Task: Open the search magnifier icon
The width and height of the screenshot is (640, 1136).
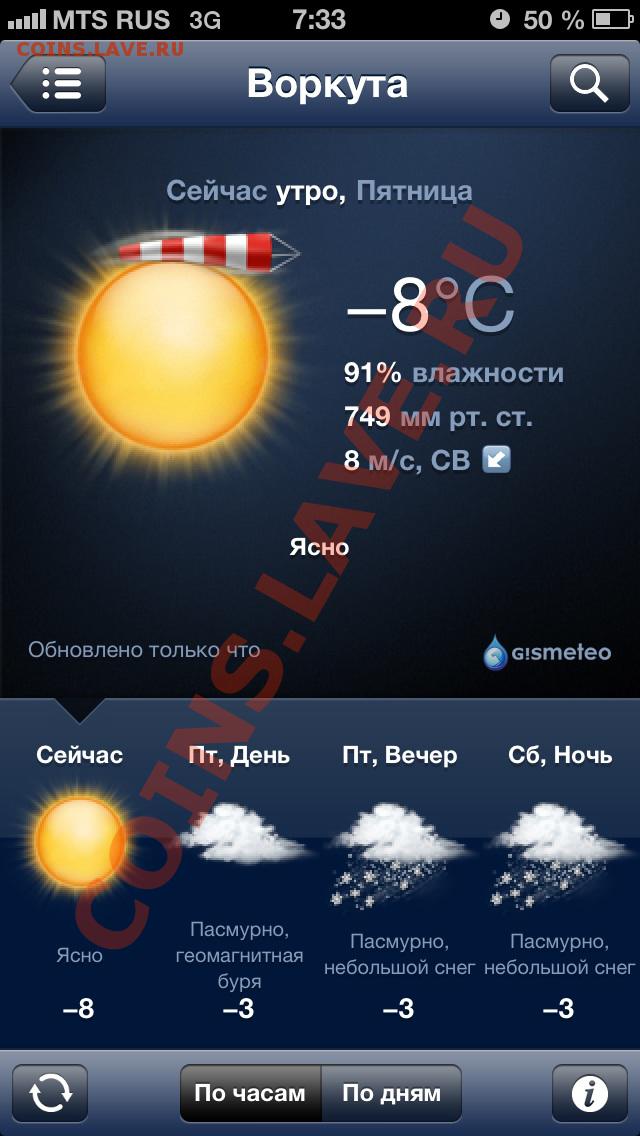Action: click(x=589, y=84)
